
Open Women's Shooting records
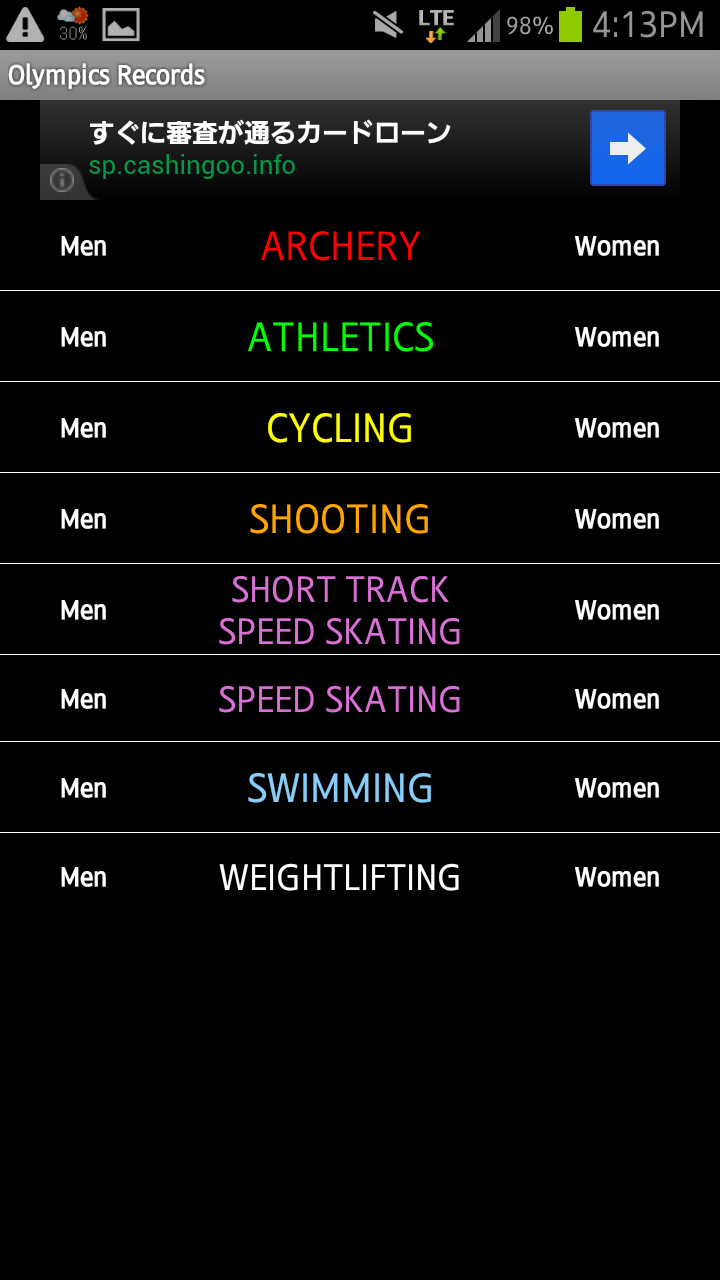click(x=617, y=519)
